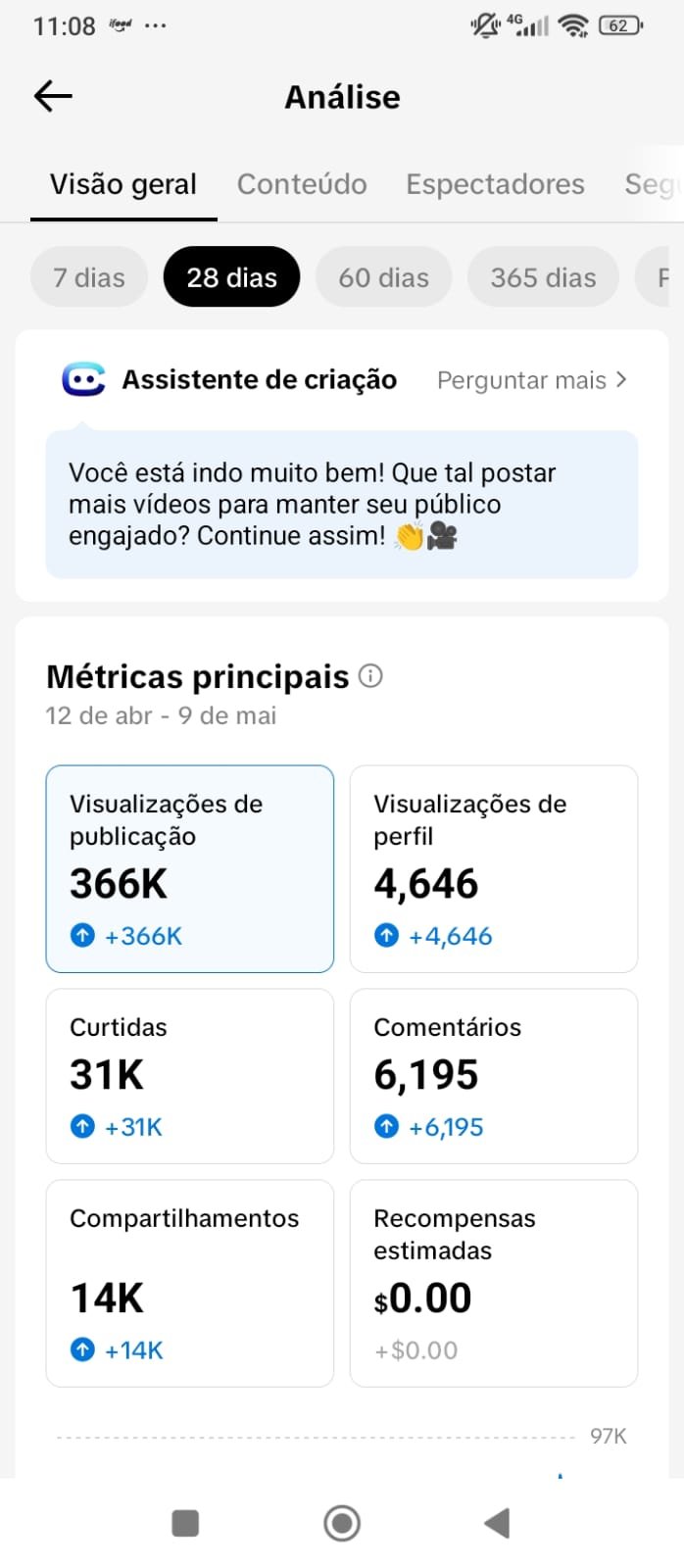Open recent apps with square button
This screenshot has height=1568, width=684.
[x=185, y=1523]
